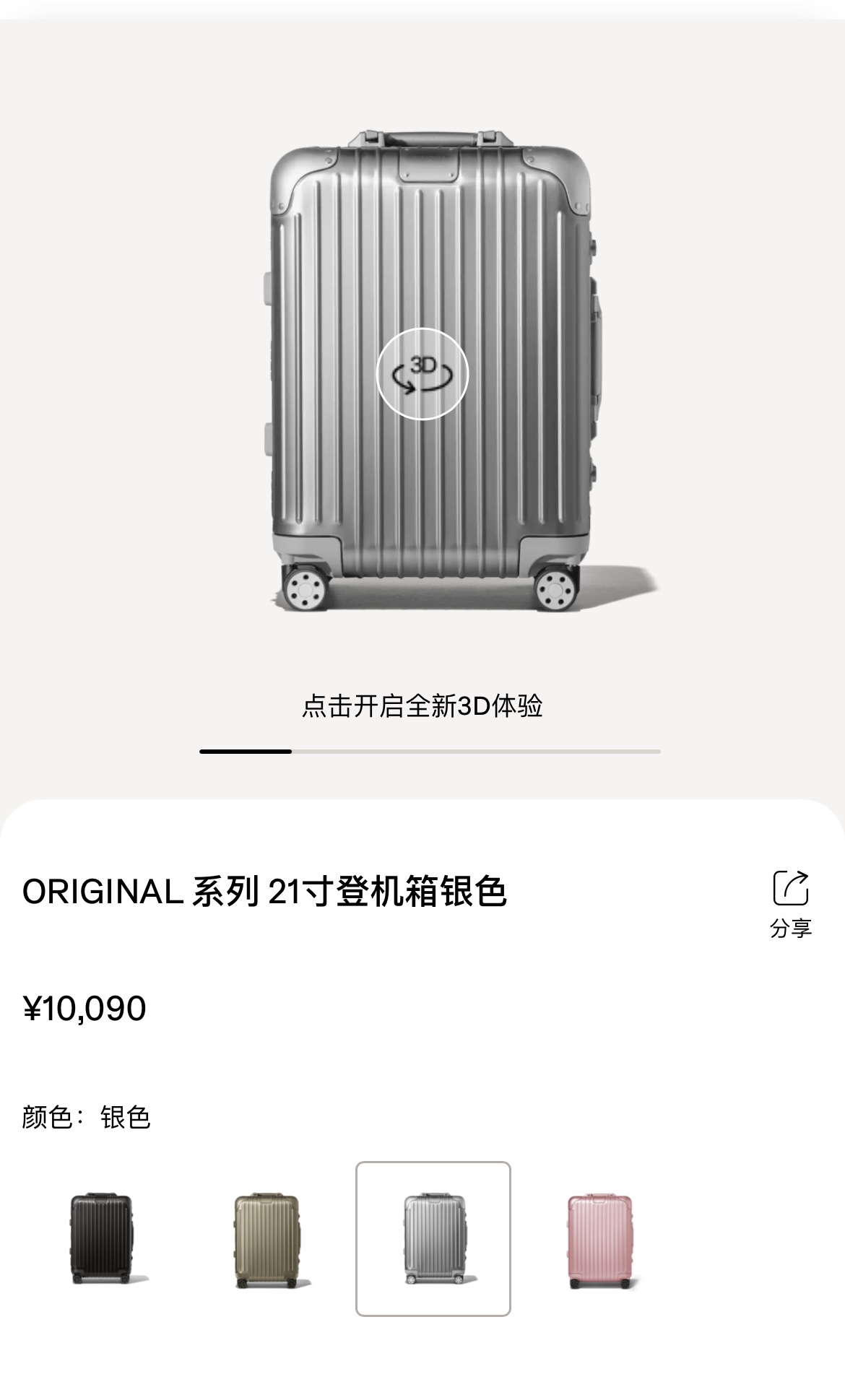Pick the pink suitcase color
Viewport: 845px width, 1400px height.
tap(599, 1239)
